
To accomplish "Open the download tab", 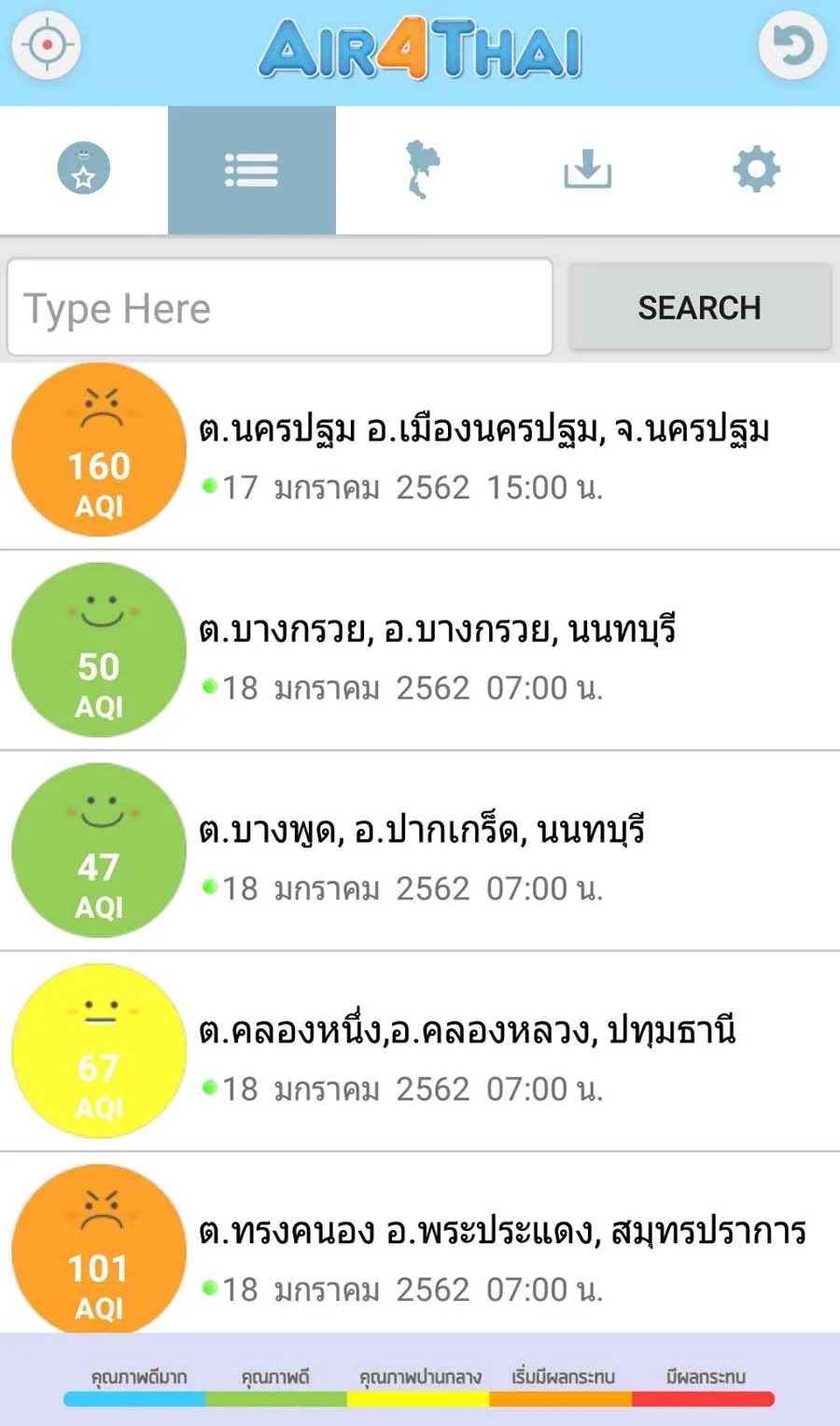I will [588, 169].
